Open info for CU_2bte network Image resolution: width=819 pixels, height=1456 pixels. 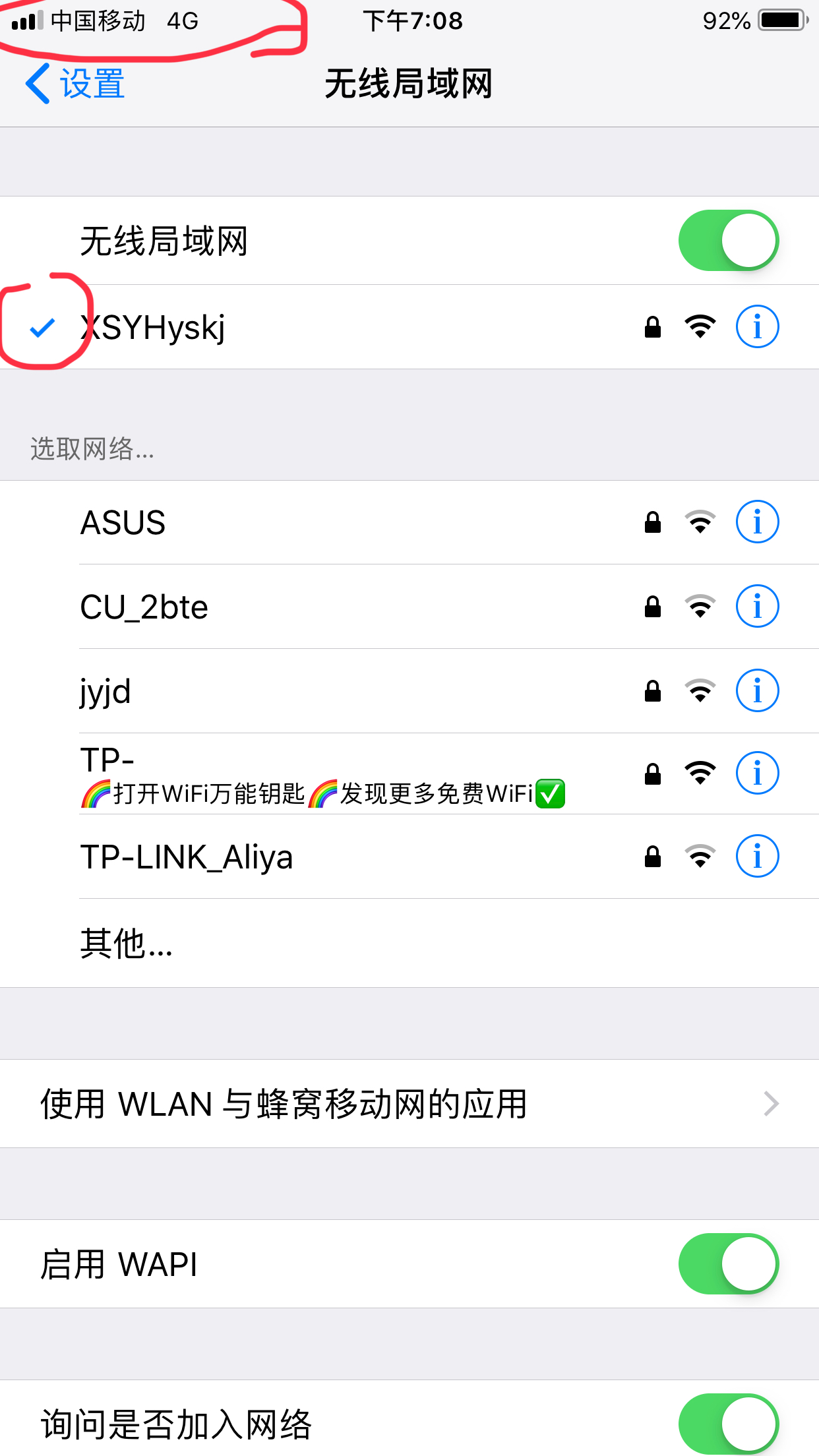point(757,607)
